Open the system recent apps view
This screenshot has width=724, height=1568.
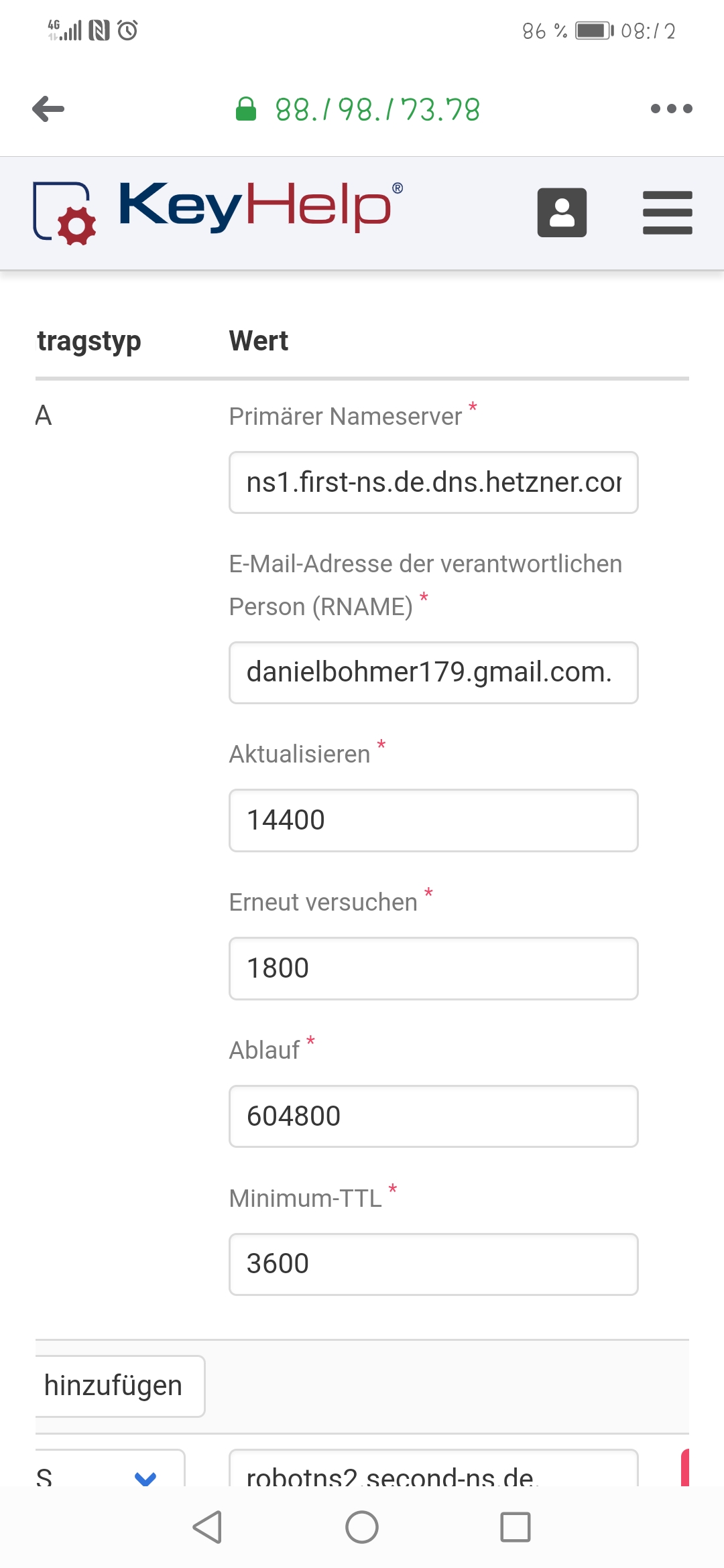(x=516, y=1527)
